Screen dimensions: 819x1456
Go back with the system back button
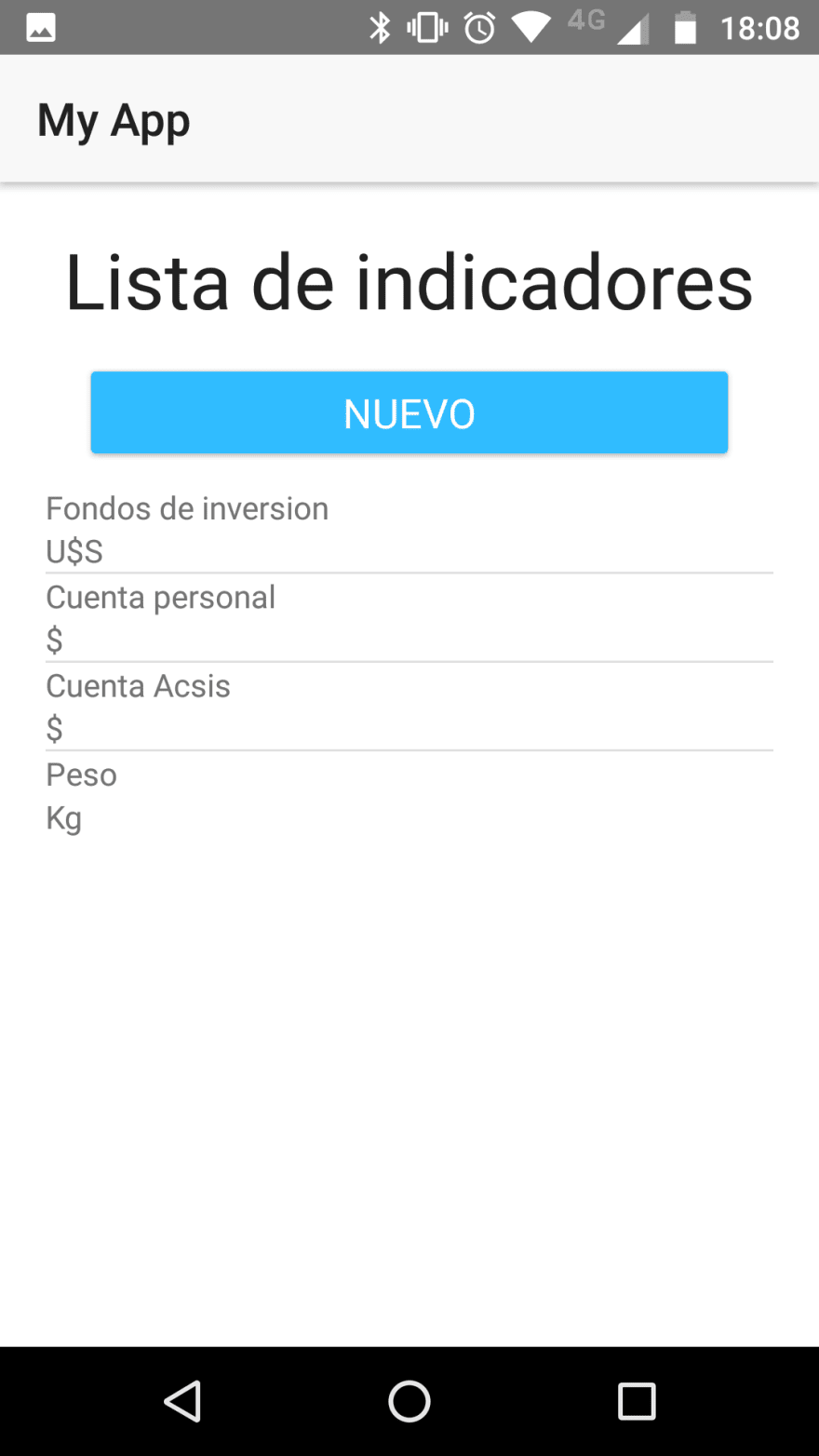[x=182, y=1401]
